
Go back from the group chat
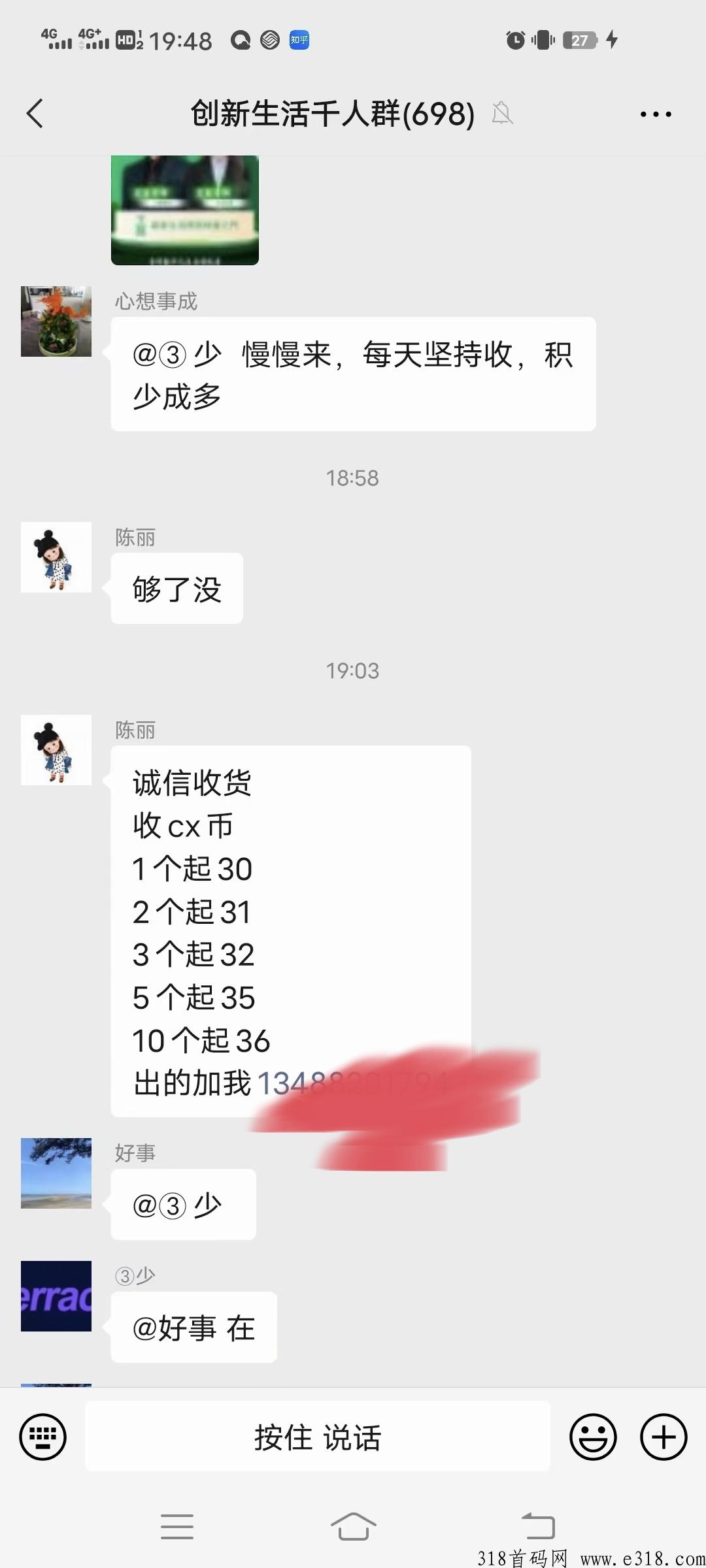pos(35,114)
